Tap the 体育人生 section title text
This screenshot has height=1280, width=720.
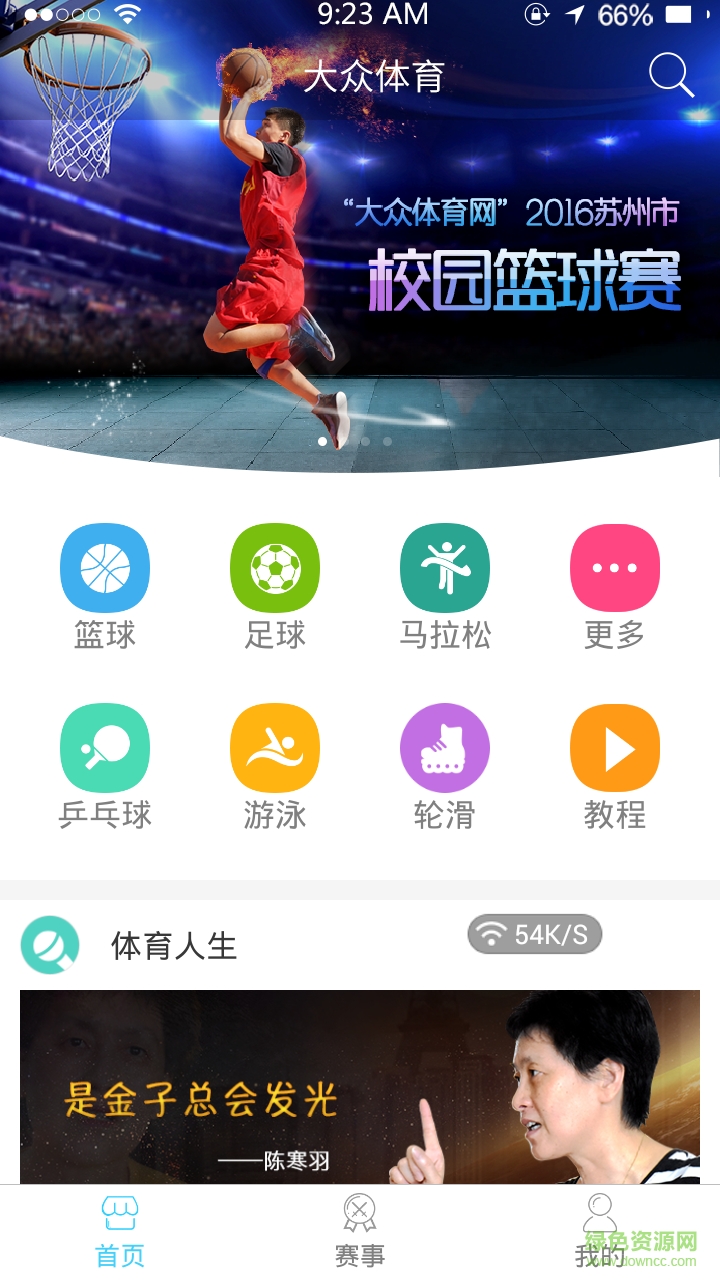pos(172,947)
